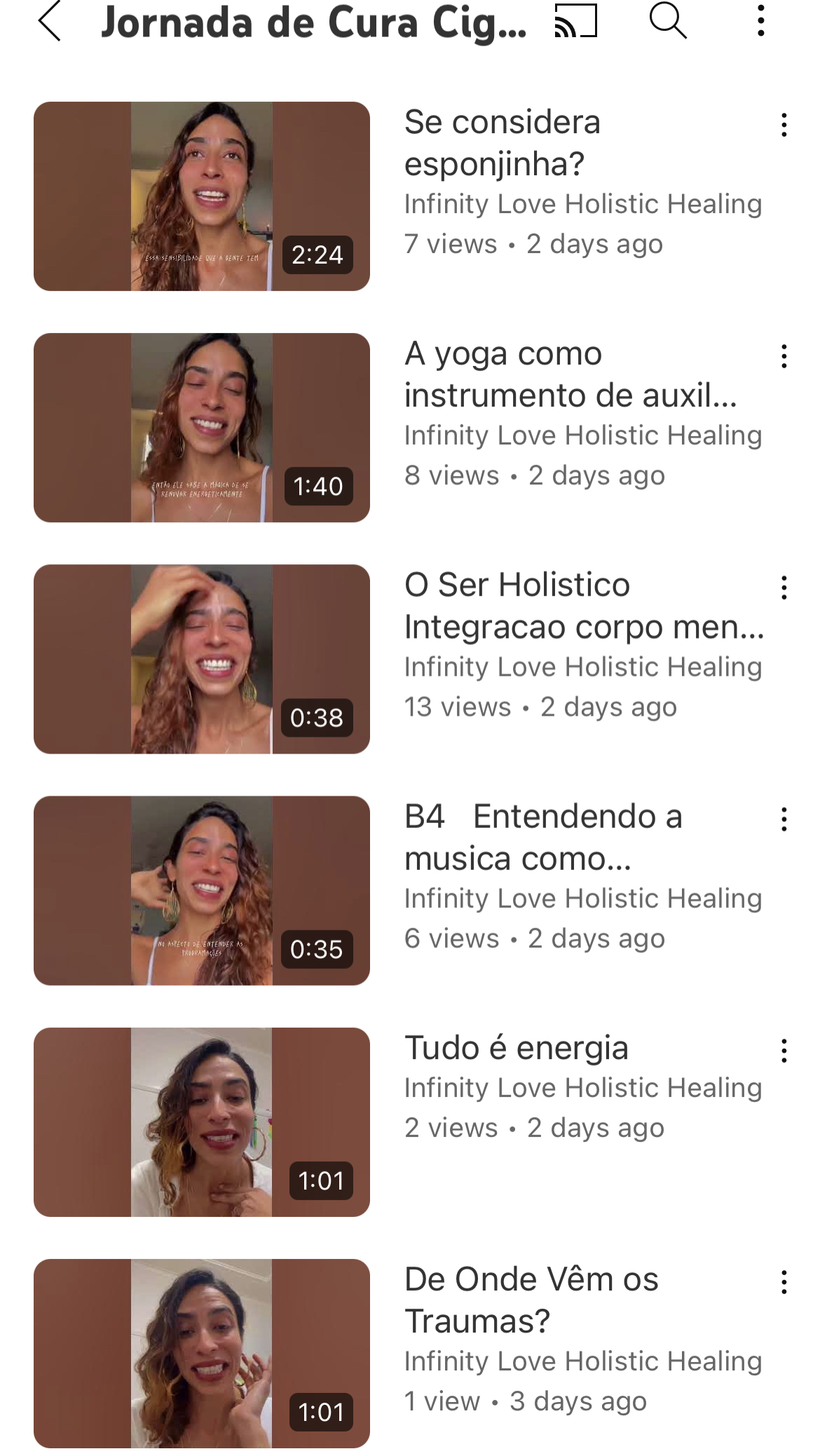
Task: Go back from the playlist
Action: pos(50,22)
